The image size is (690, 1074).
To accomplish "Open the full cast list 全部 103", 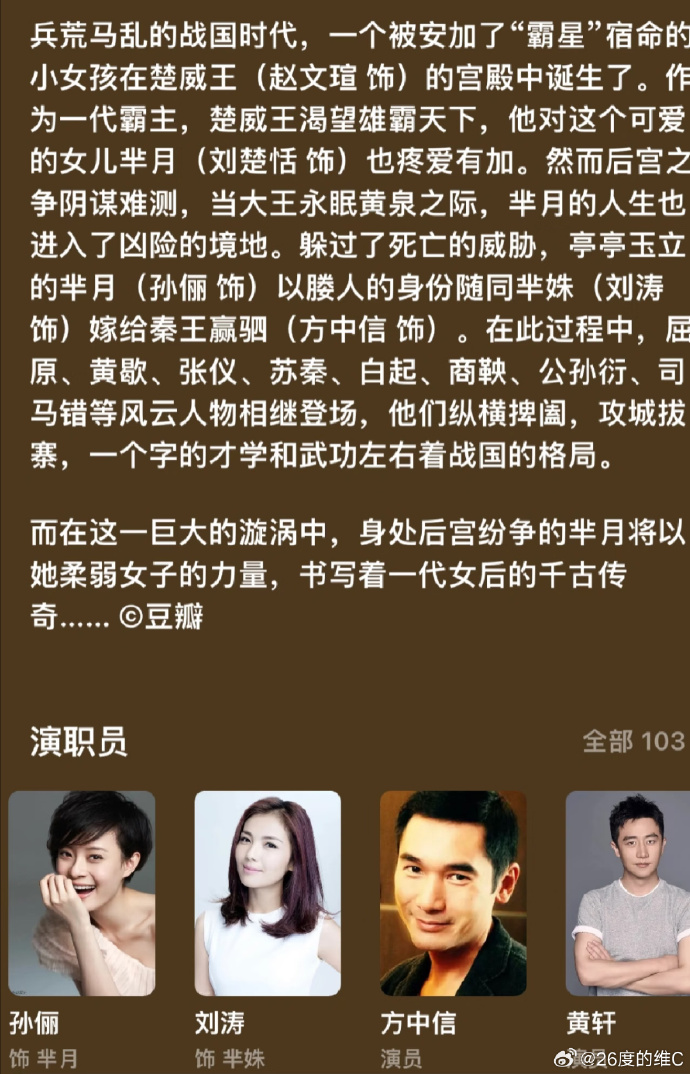I will point(633,741).
